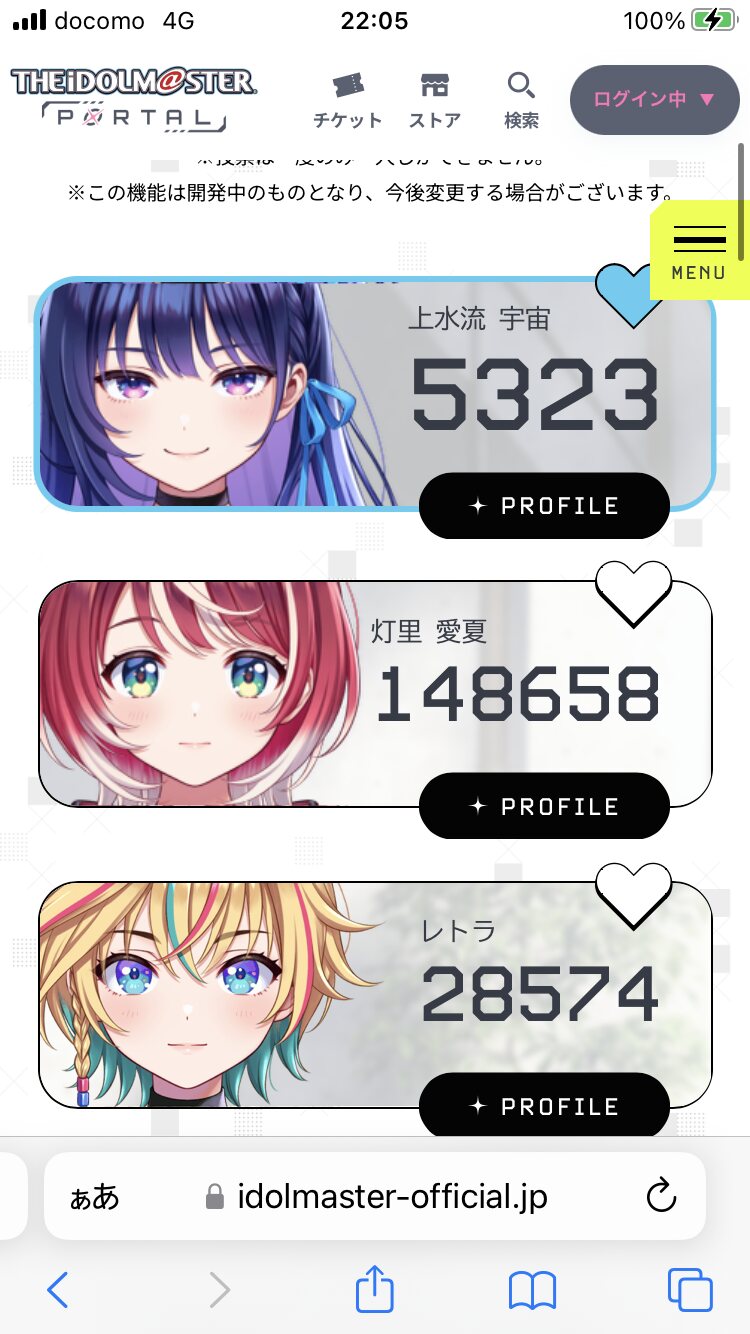The width and height of the screenshot is (750, 1334).
Task: Show レトラ's PROFILE page
Action: [x=544, y=1106]
